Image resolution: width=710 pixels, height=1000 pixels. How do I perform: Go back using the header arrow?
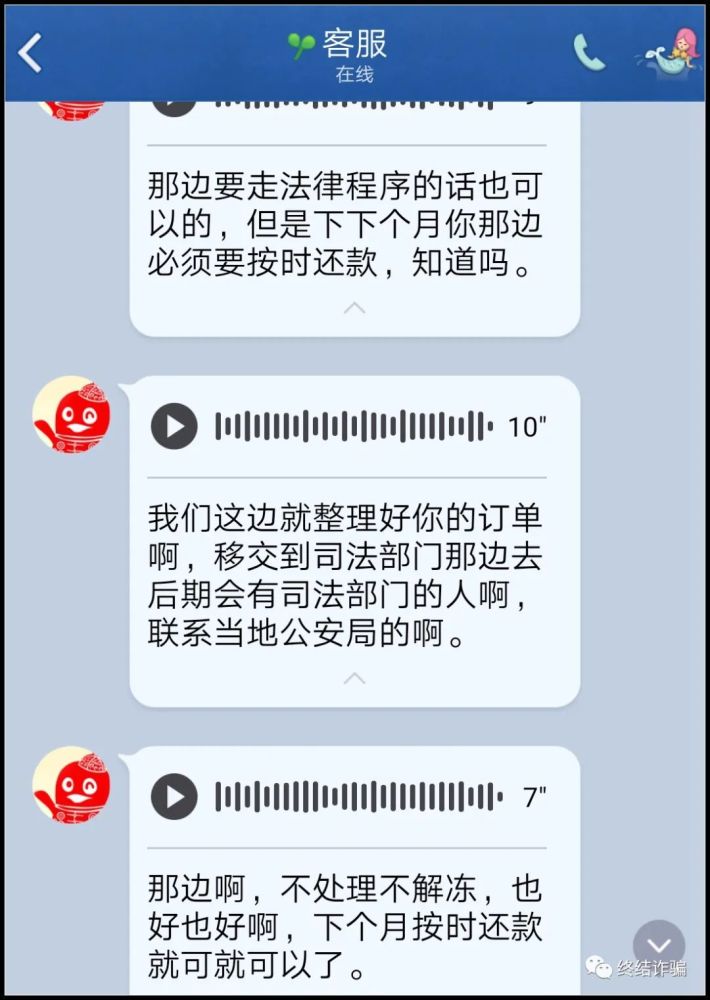(x=31, y=52)
